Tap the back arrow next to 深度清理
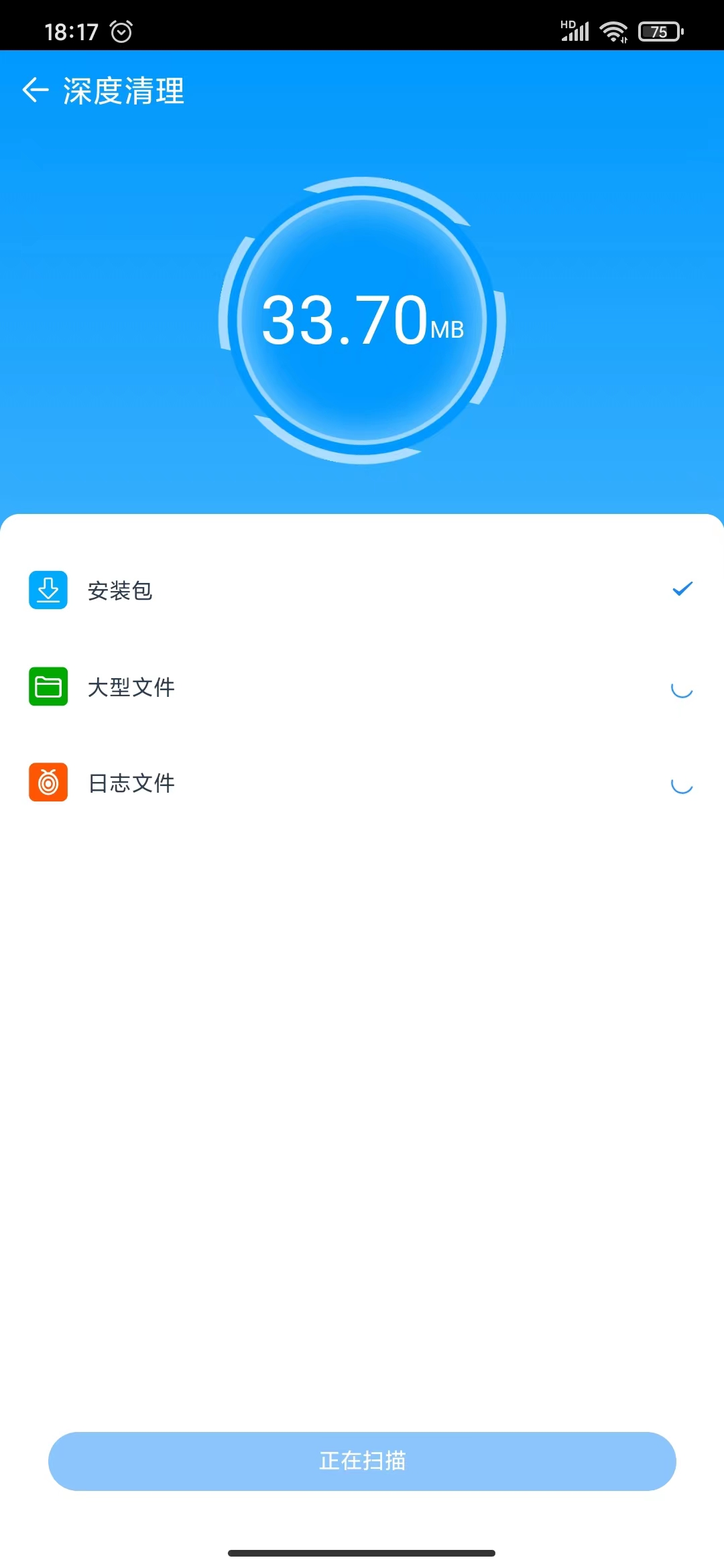Image resolution: width=724 pixels, height=1568 pixels. (34, 89)
